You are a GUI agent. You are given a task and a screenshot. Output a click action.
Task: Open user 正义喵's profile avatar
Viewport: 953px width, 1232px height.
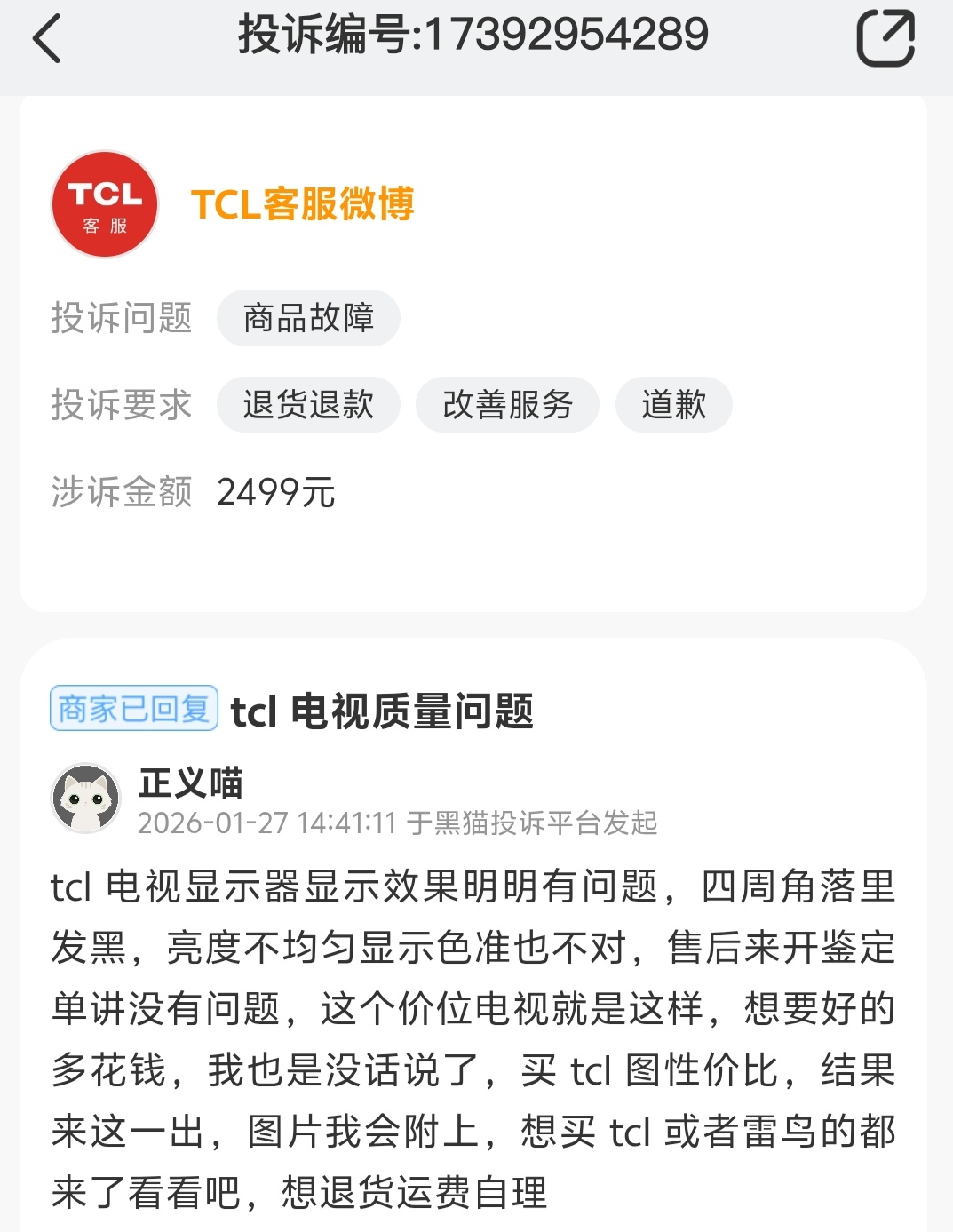point(86,798)
